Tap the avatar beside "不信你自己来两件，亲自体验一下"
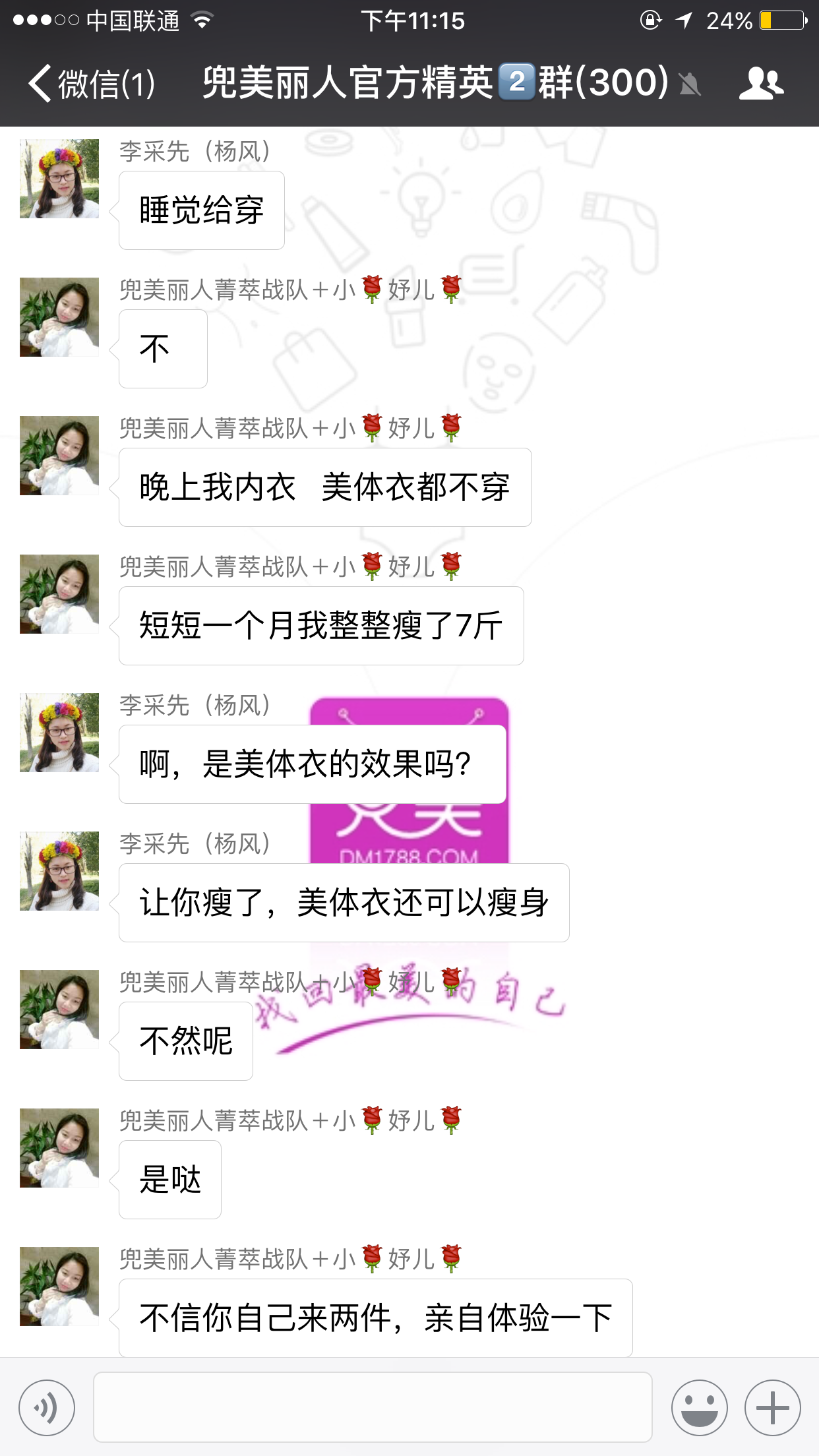 click(59, 1287)
